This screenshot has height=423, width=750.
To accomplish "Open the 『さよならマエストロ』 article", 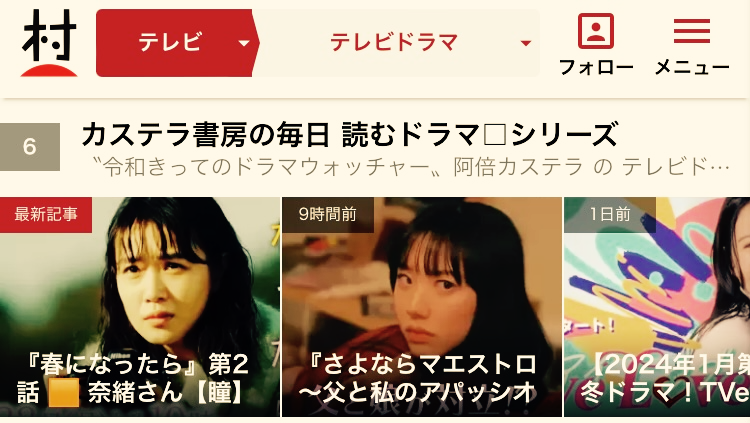I will coord(421,306).
